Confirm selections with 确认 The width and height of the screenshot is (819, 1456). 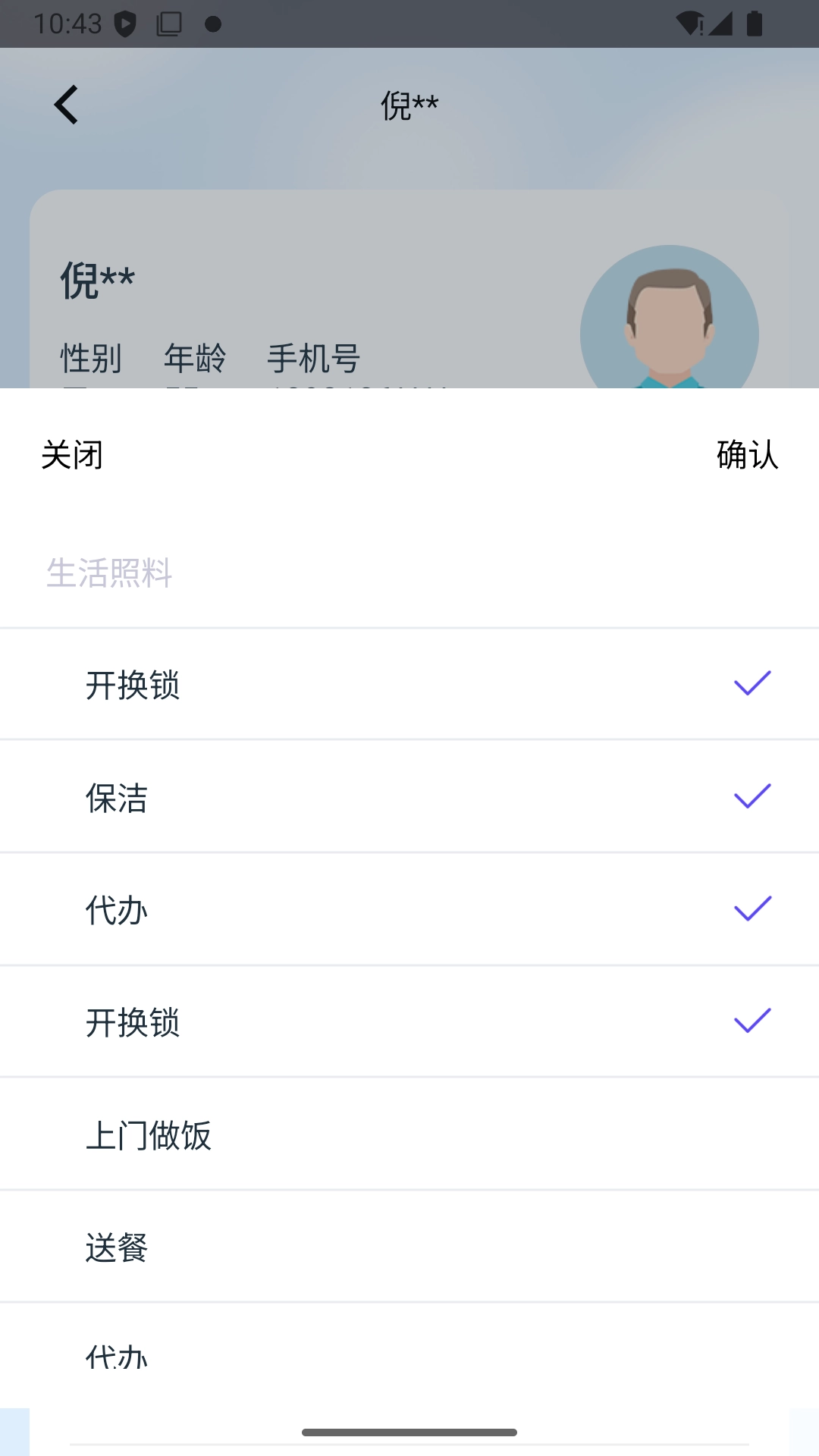click(x=747, y=456)
